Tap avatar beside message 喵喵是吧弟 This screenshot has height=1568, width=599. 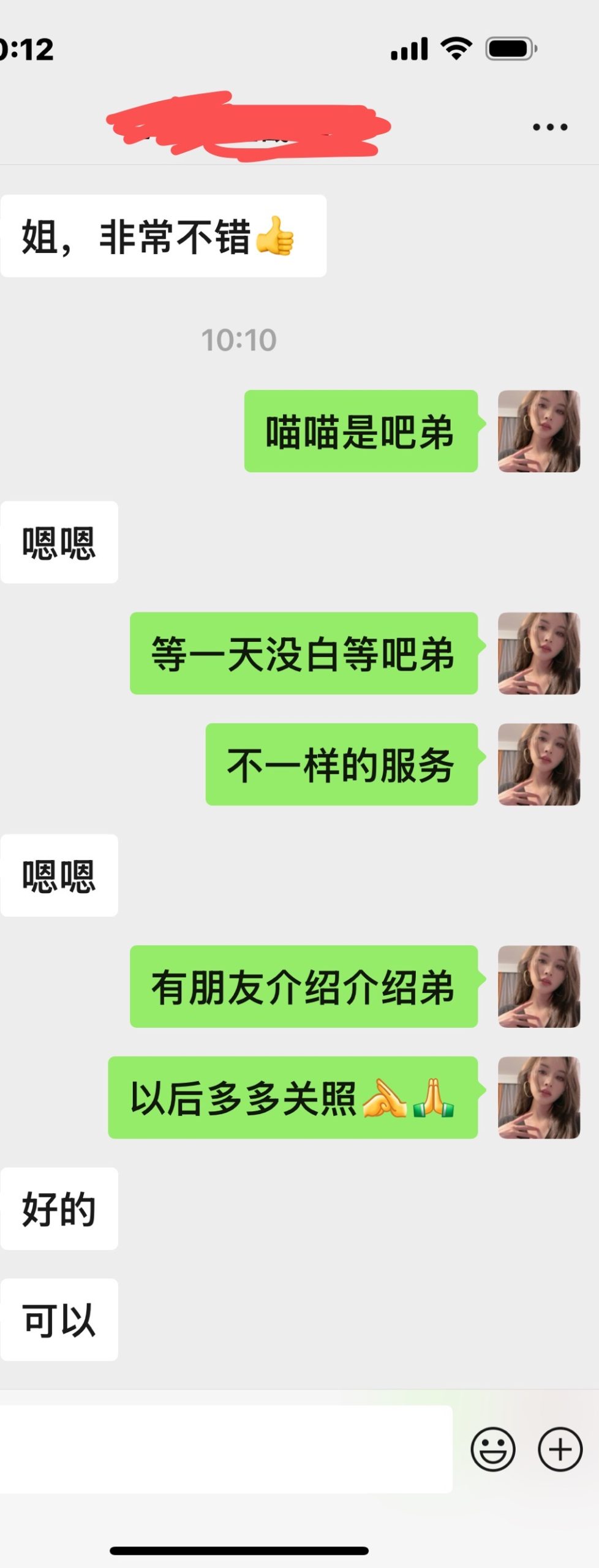(538, 431)
